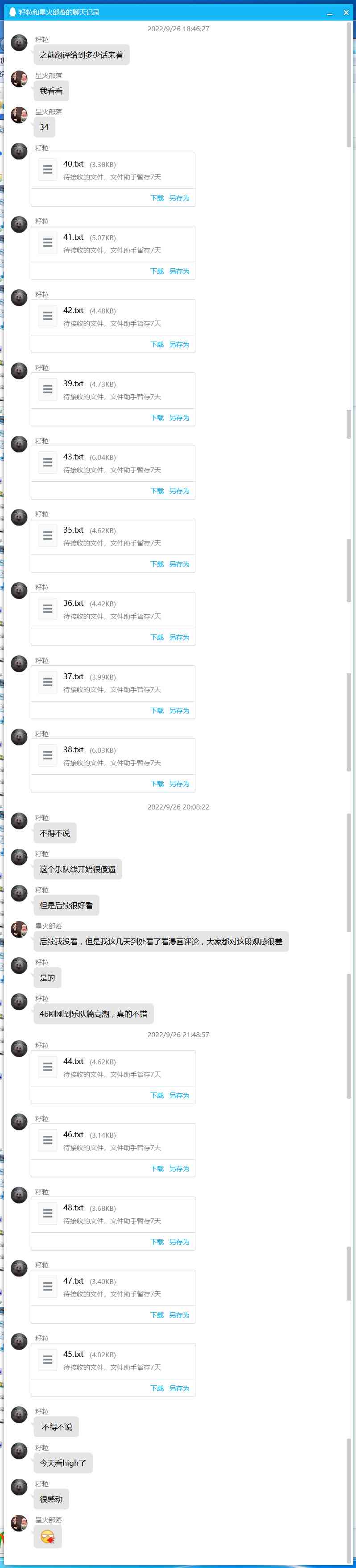Download the 40.txt file

(157, 198)
